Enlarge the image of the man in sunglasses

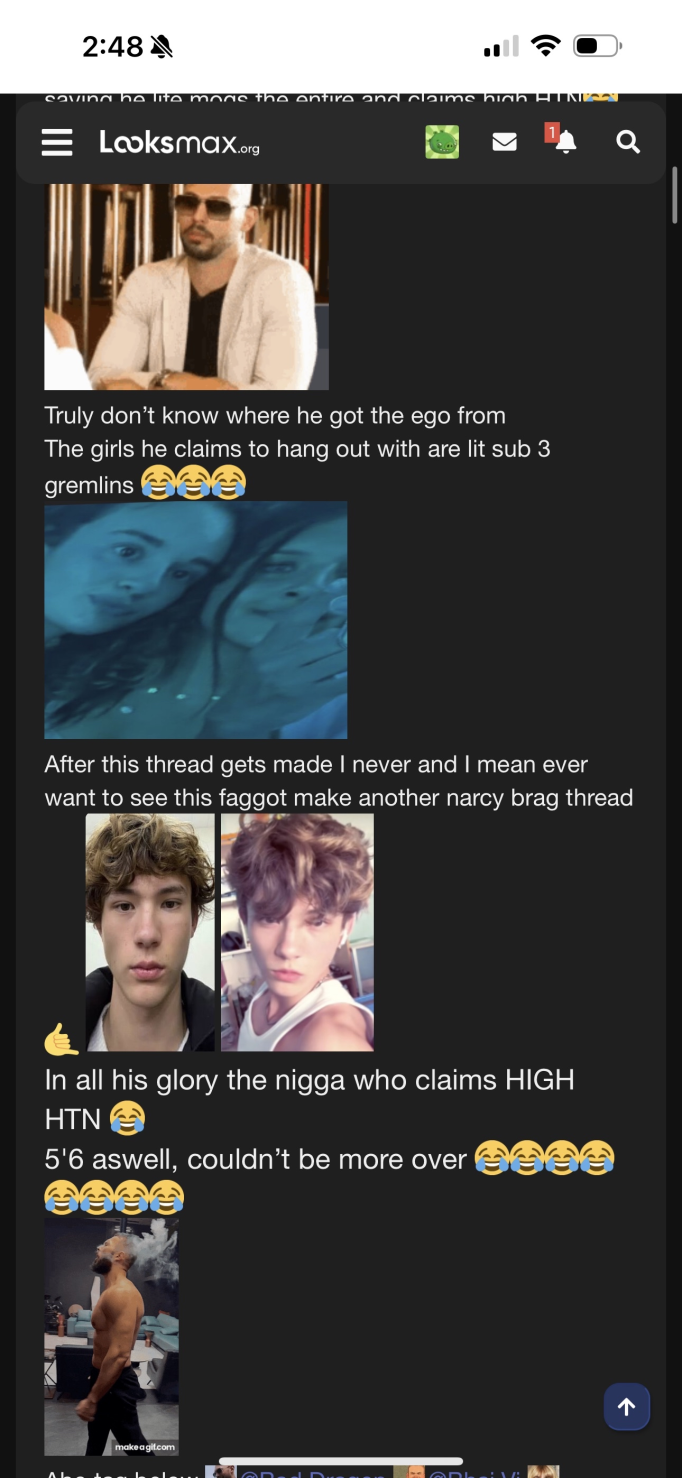[x=186, y=285]
